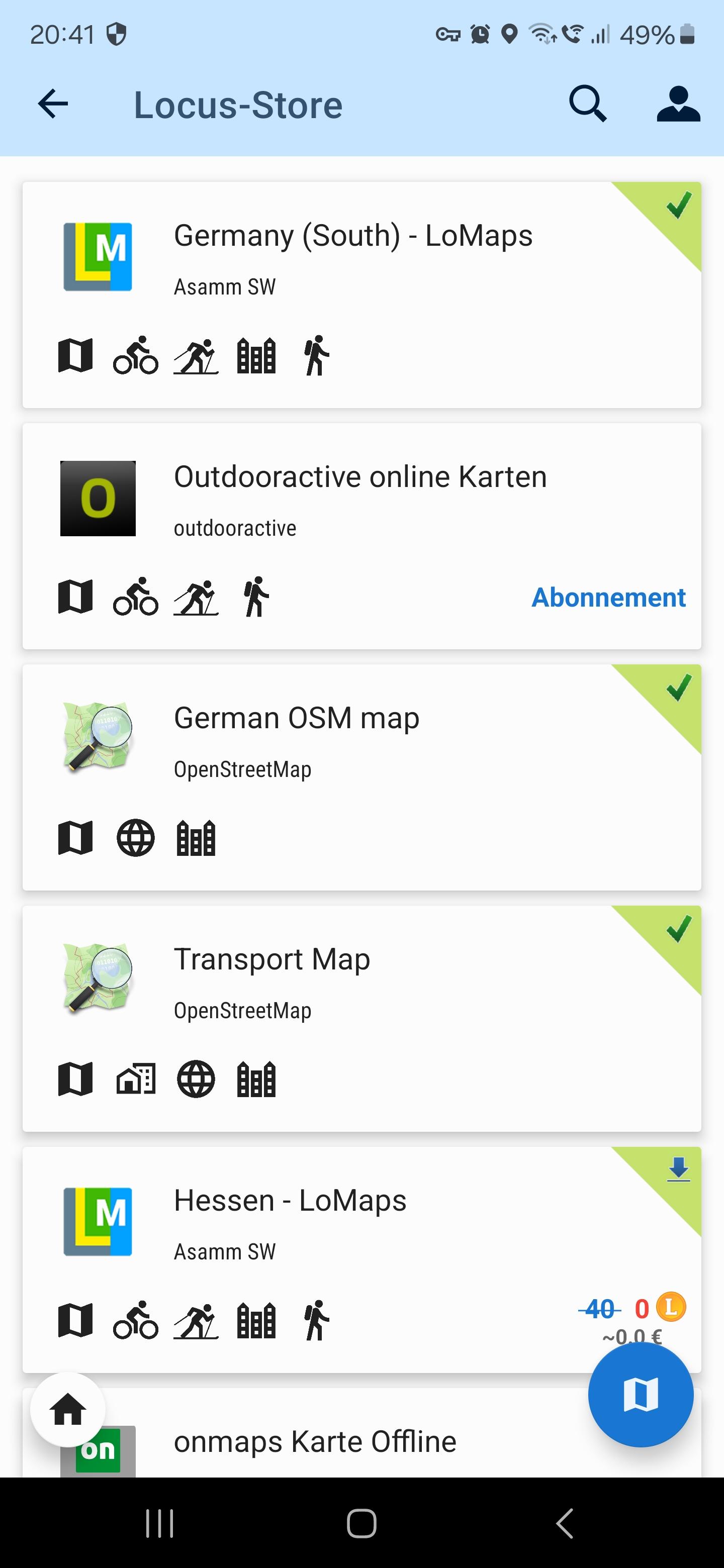724x1568 pixels.
Task: Open Outdooractive online Karten card
Action: tap(361, 536)
